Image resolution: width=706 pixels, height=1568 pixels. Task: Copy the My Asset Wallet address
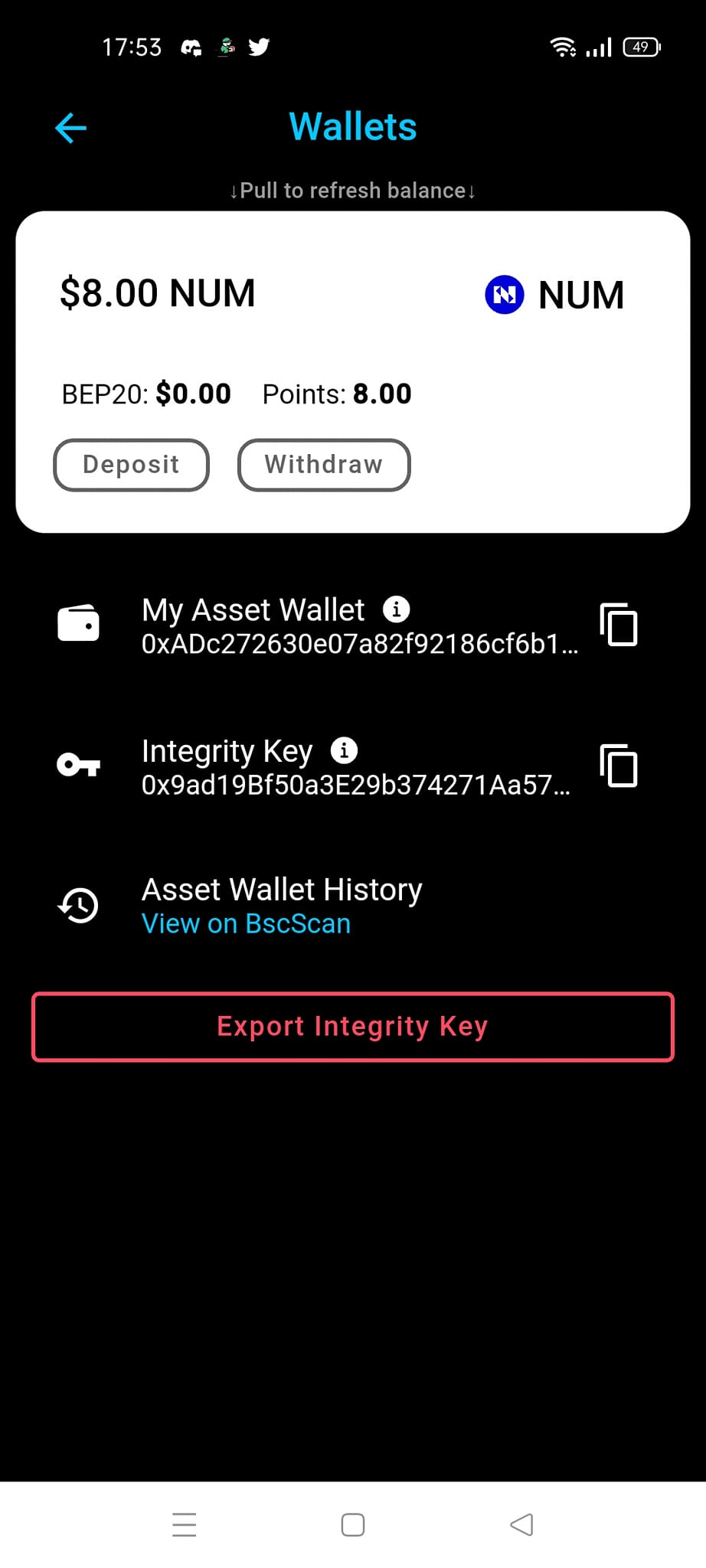click(619, 625)
